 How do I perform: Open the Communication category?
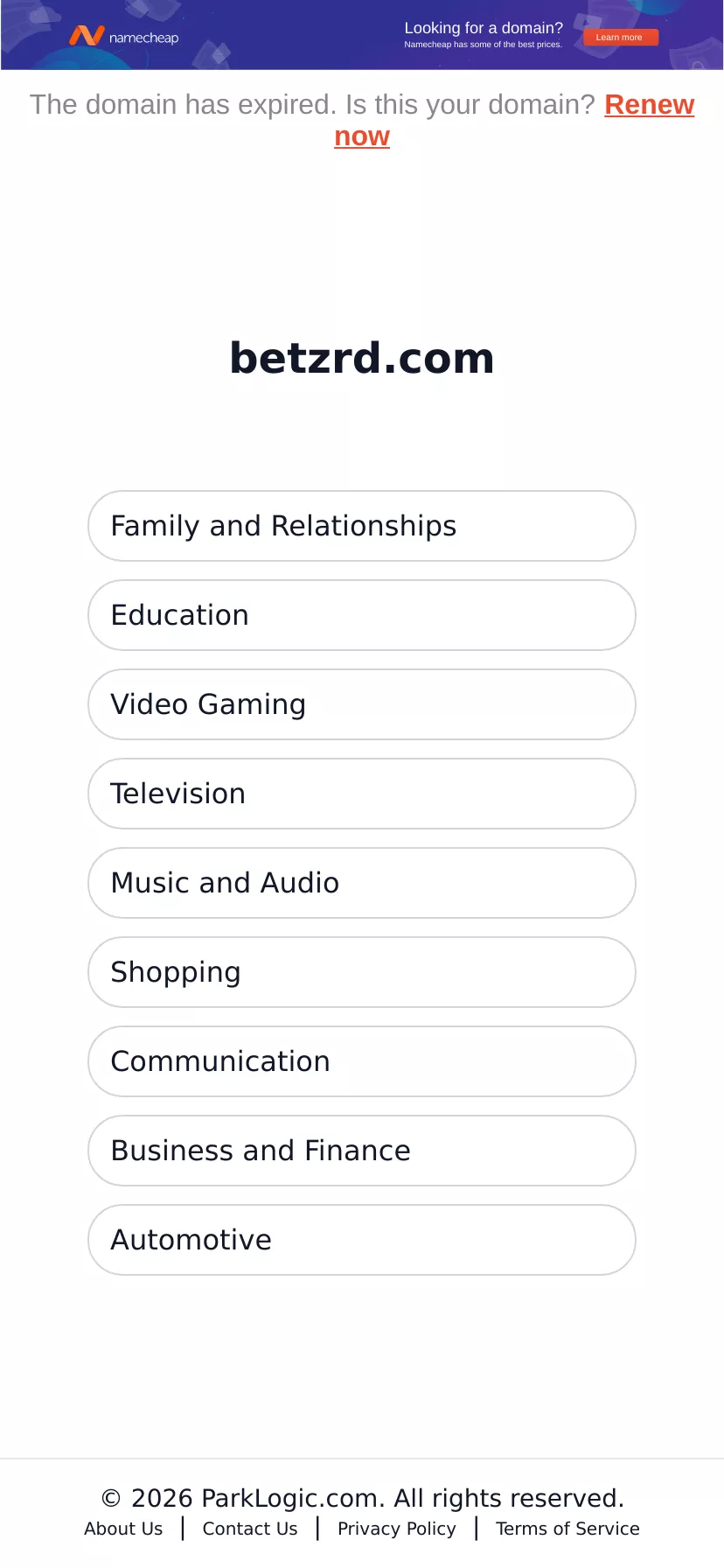pos(362,1061)
